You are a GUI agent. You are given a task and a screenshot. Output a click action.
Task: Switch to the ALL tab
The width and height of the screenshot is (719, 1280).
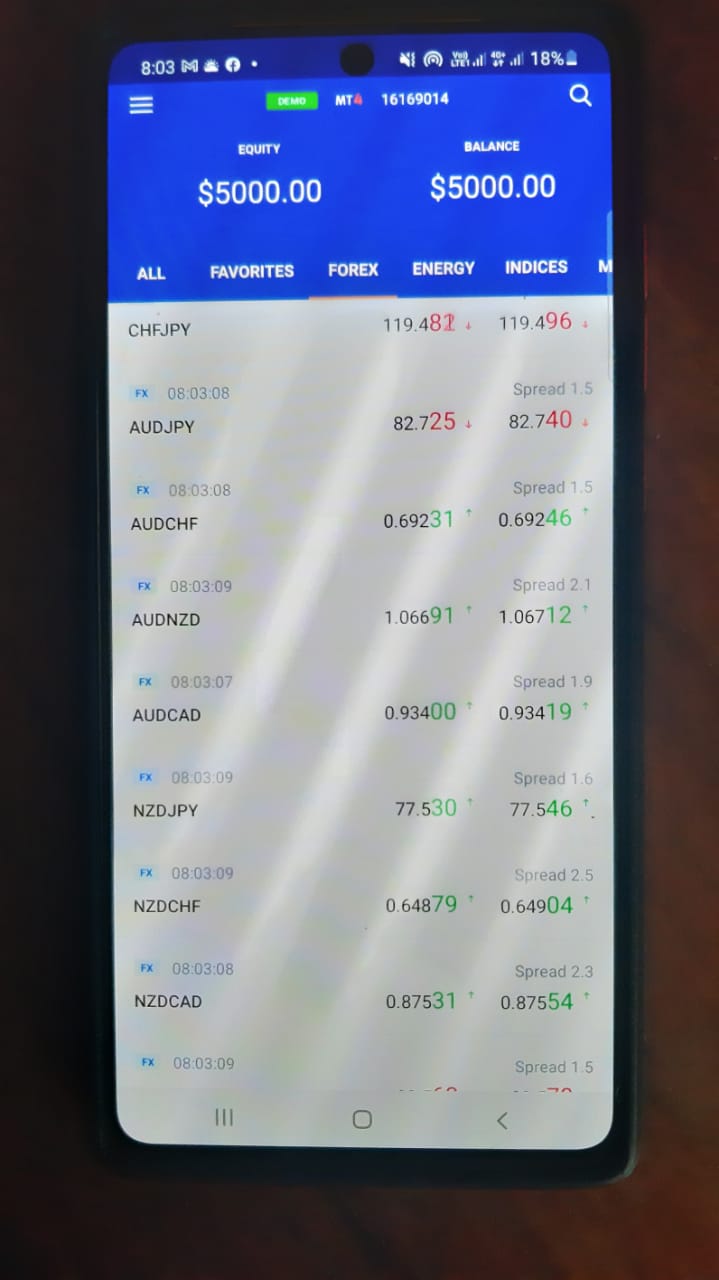click(x=151, y=273)
